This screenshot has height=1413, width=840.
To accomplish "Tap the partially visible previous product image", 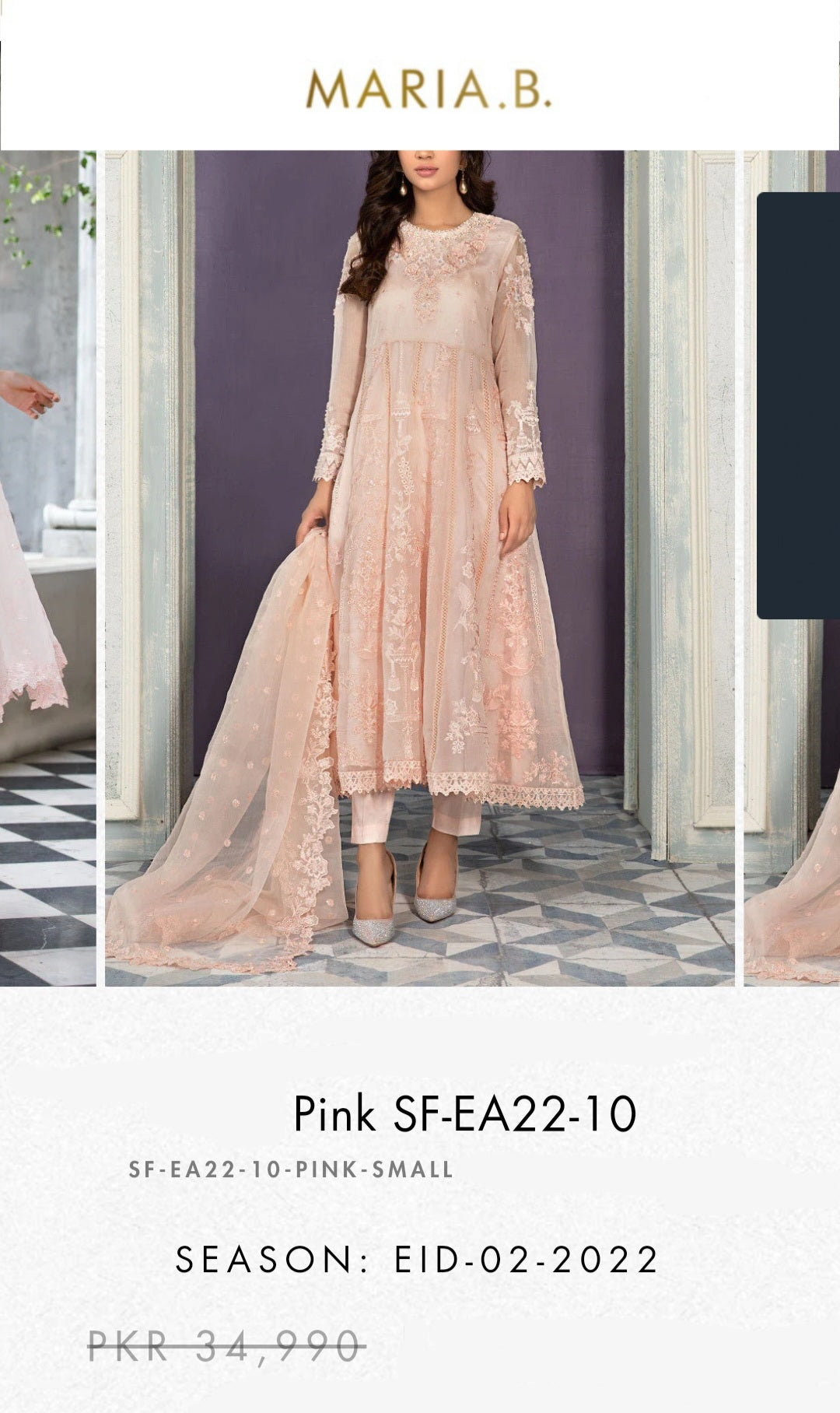I will 47,568.
